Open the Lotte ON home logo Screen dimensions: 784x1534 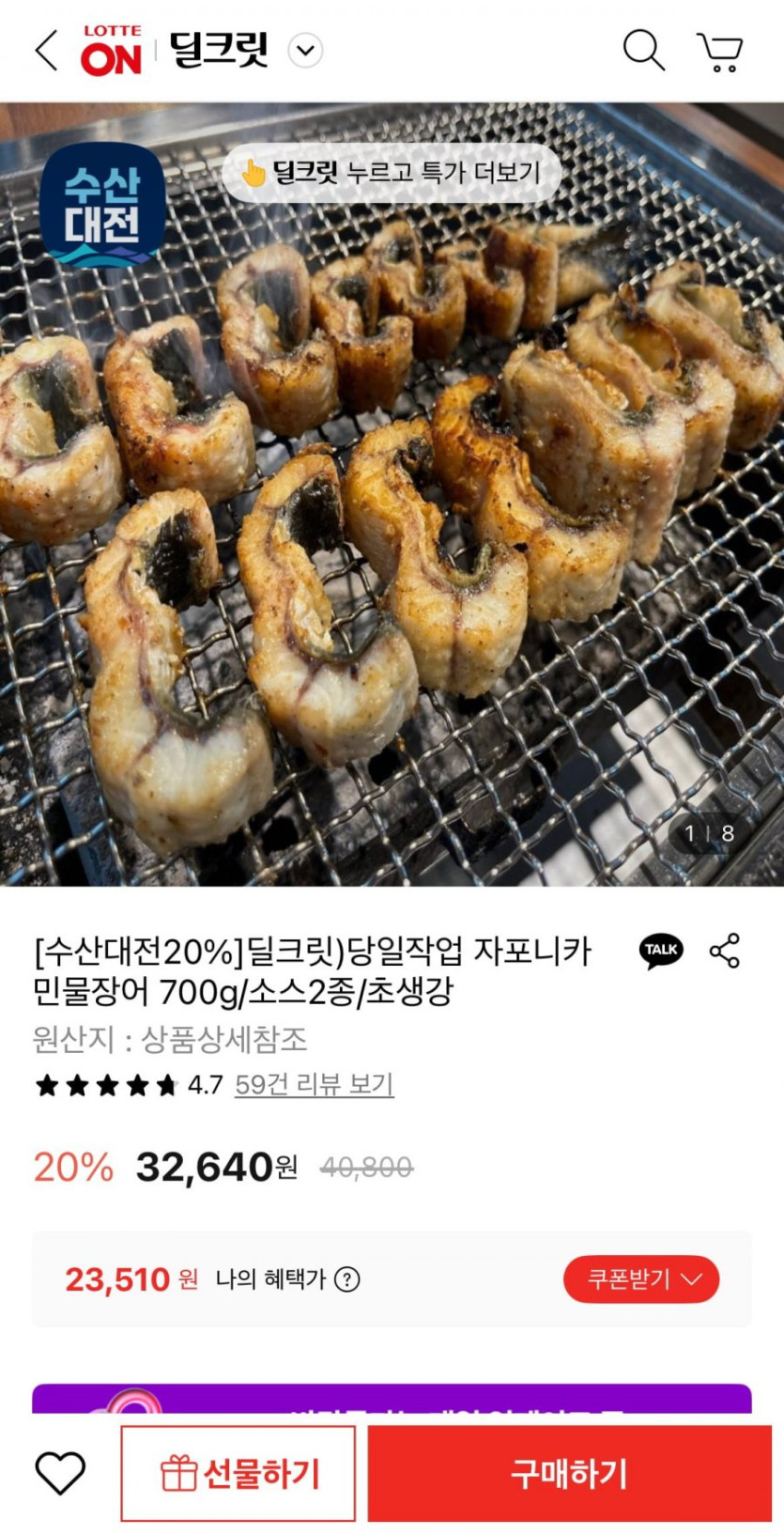tap(111, 51)
